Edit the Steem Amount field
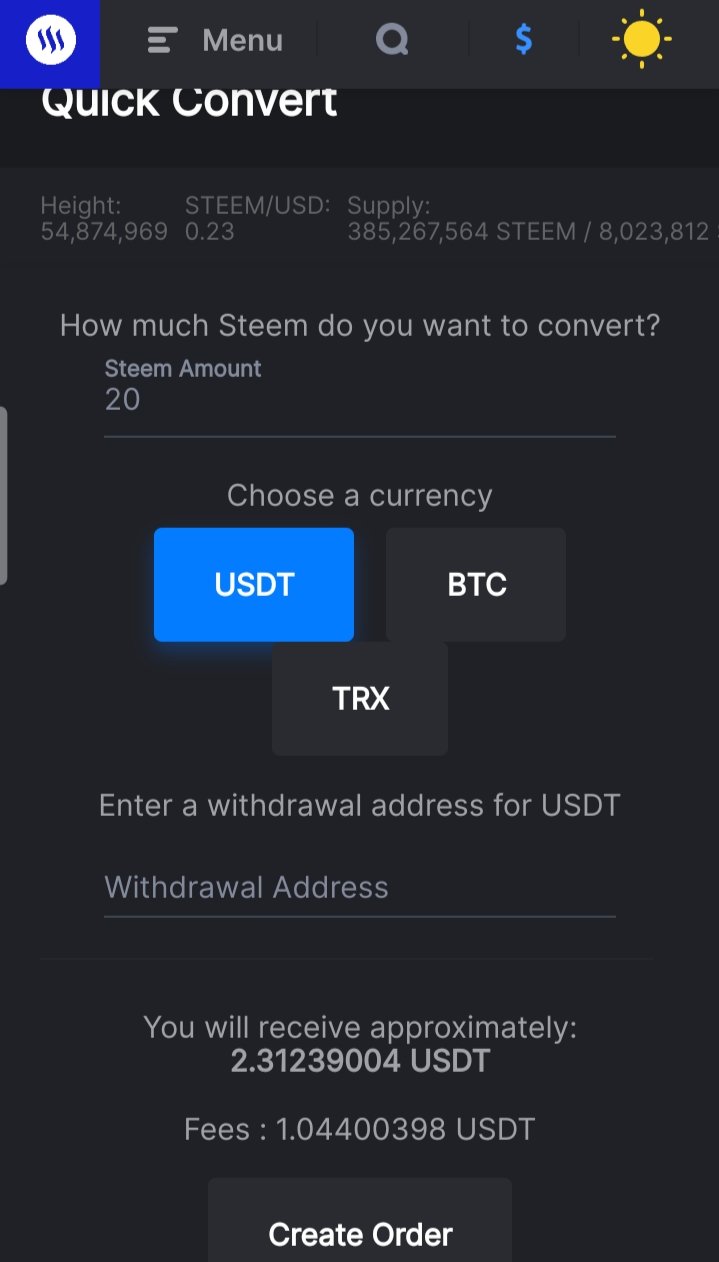 [360, 400]
